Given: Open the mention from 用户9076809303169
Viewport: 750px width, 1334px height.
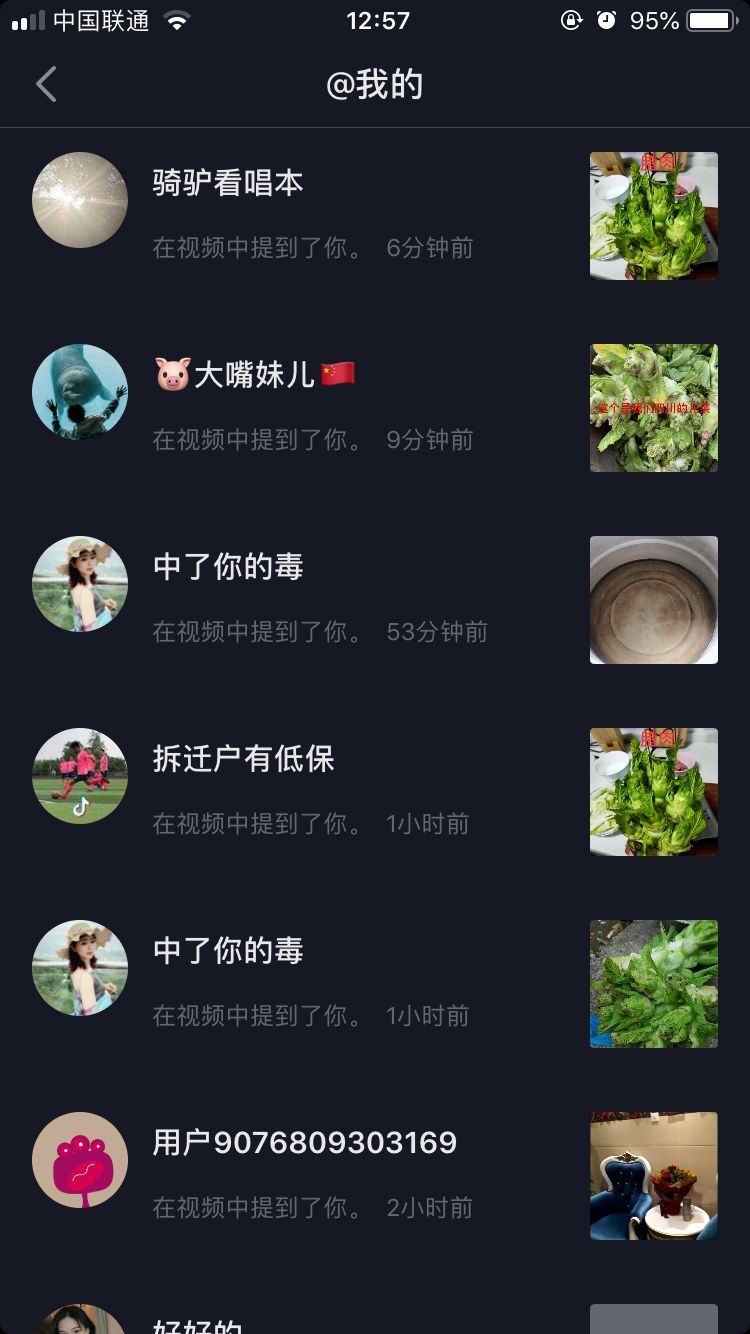Looking at the screenshot, I should 330,1175.
